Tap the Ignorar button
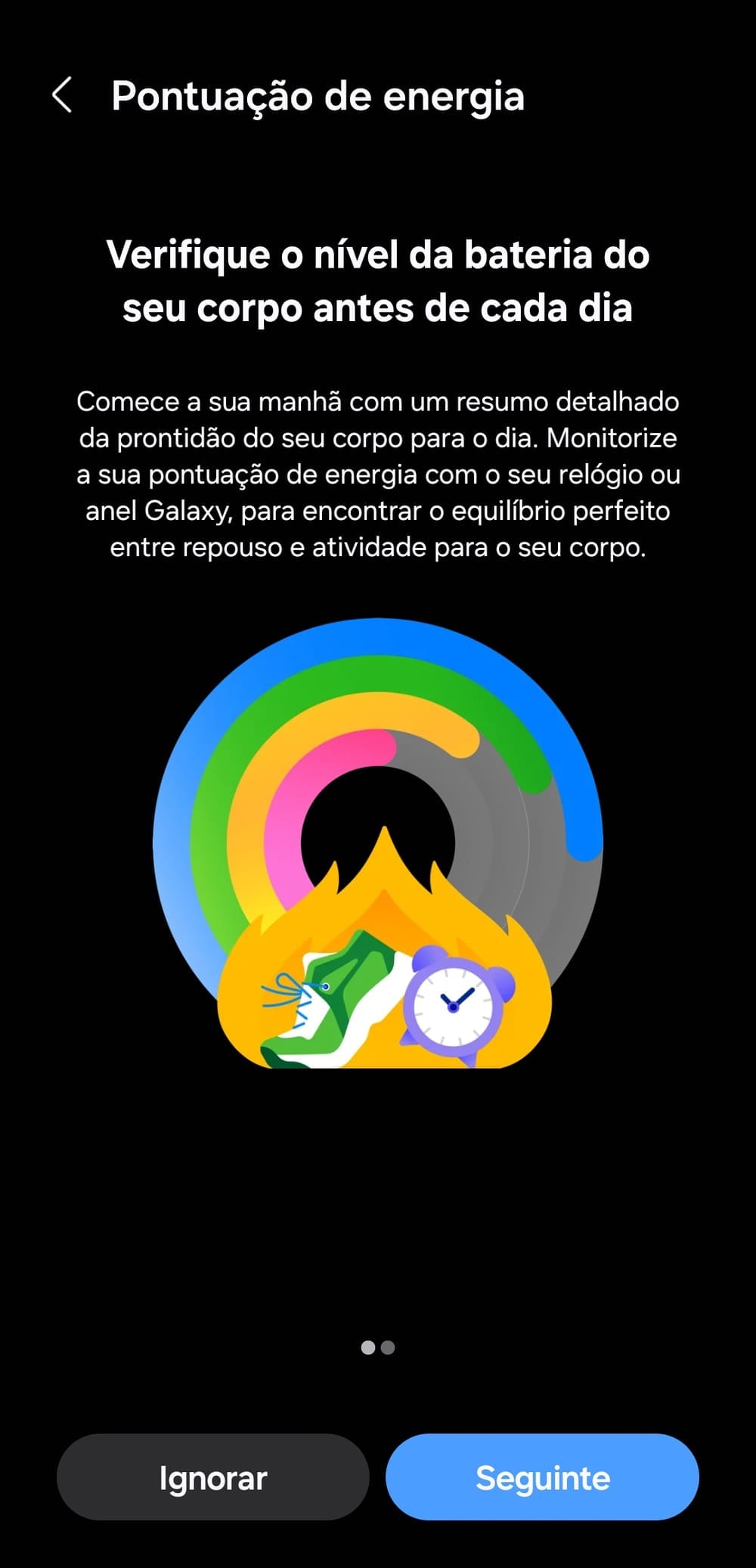The height and width of the screenshot is (1568, 756). (x=212, y=1477)
